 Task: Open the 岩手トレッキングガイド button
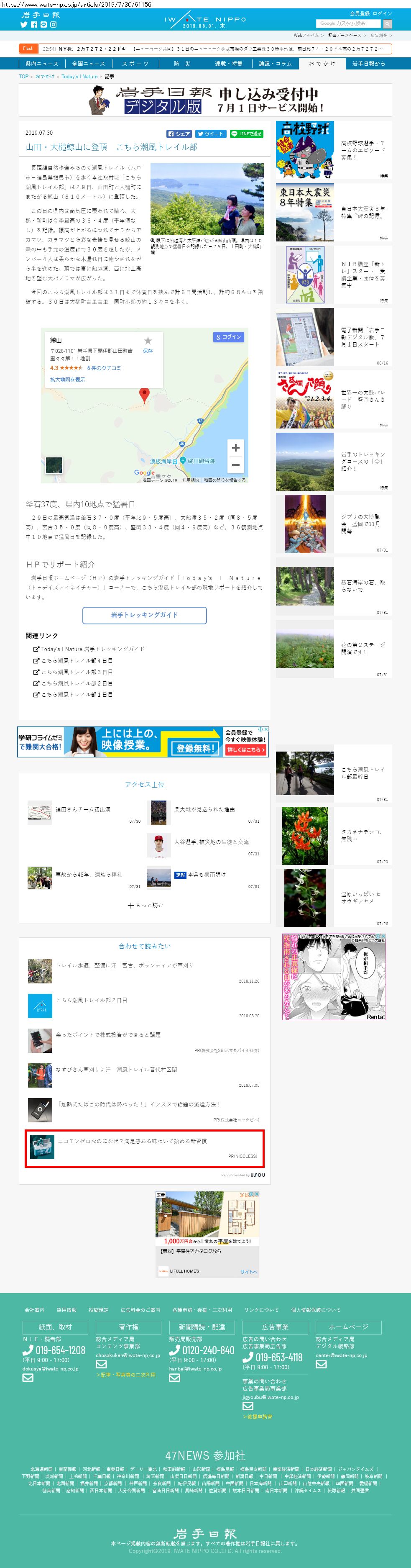(x=144, y=615)
